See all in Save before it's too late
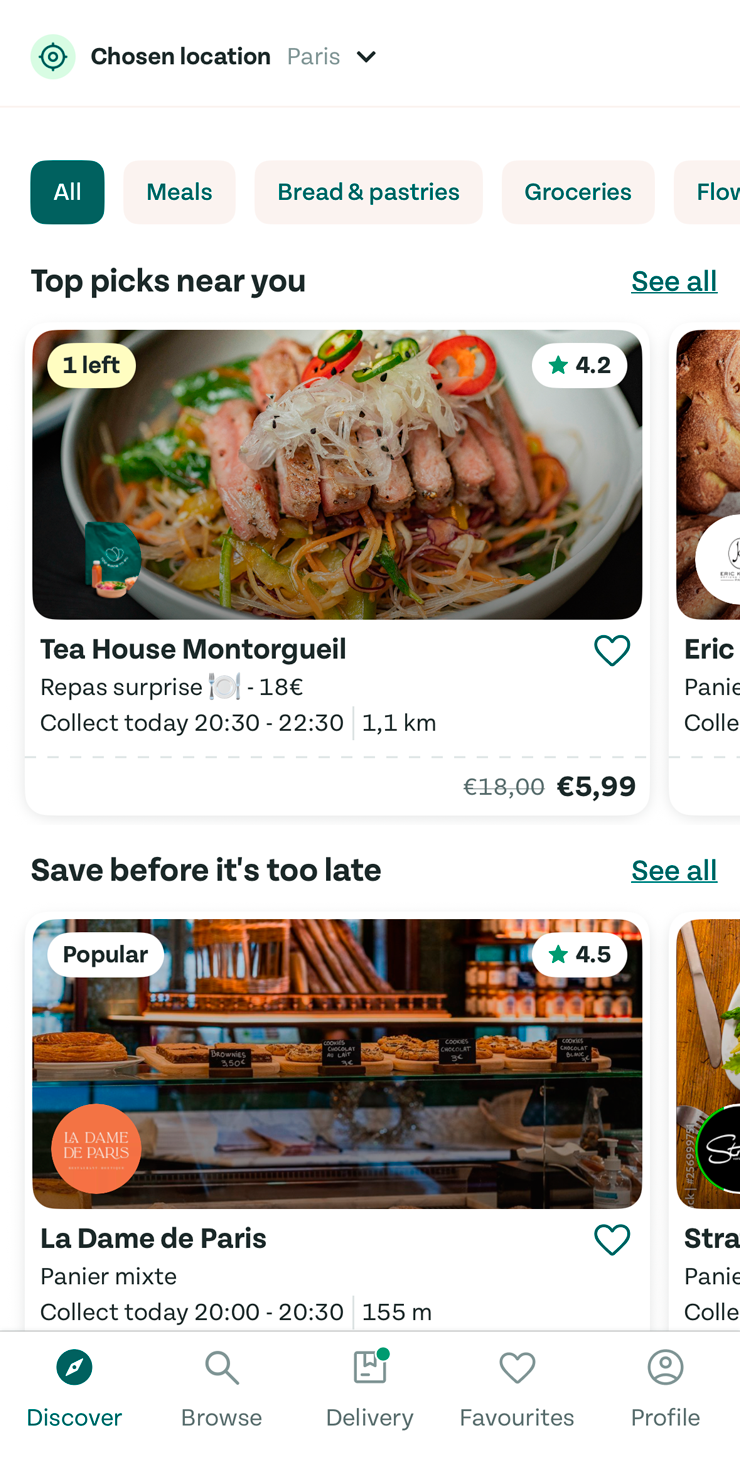The width and height of the screenshot is (740, 1461). [673, 871]
